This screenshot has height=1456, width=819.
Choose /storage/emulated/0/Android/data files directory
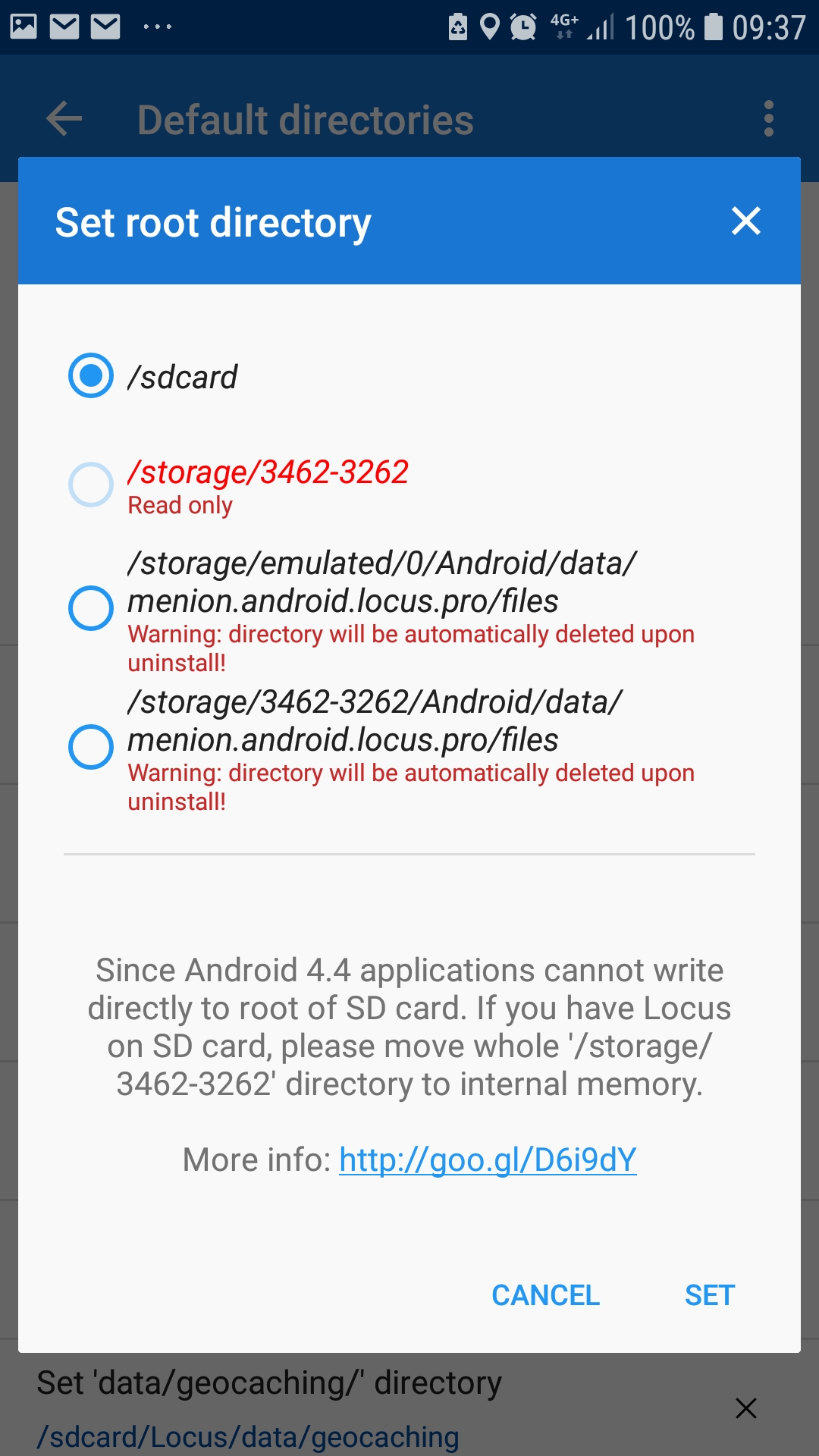91,608
